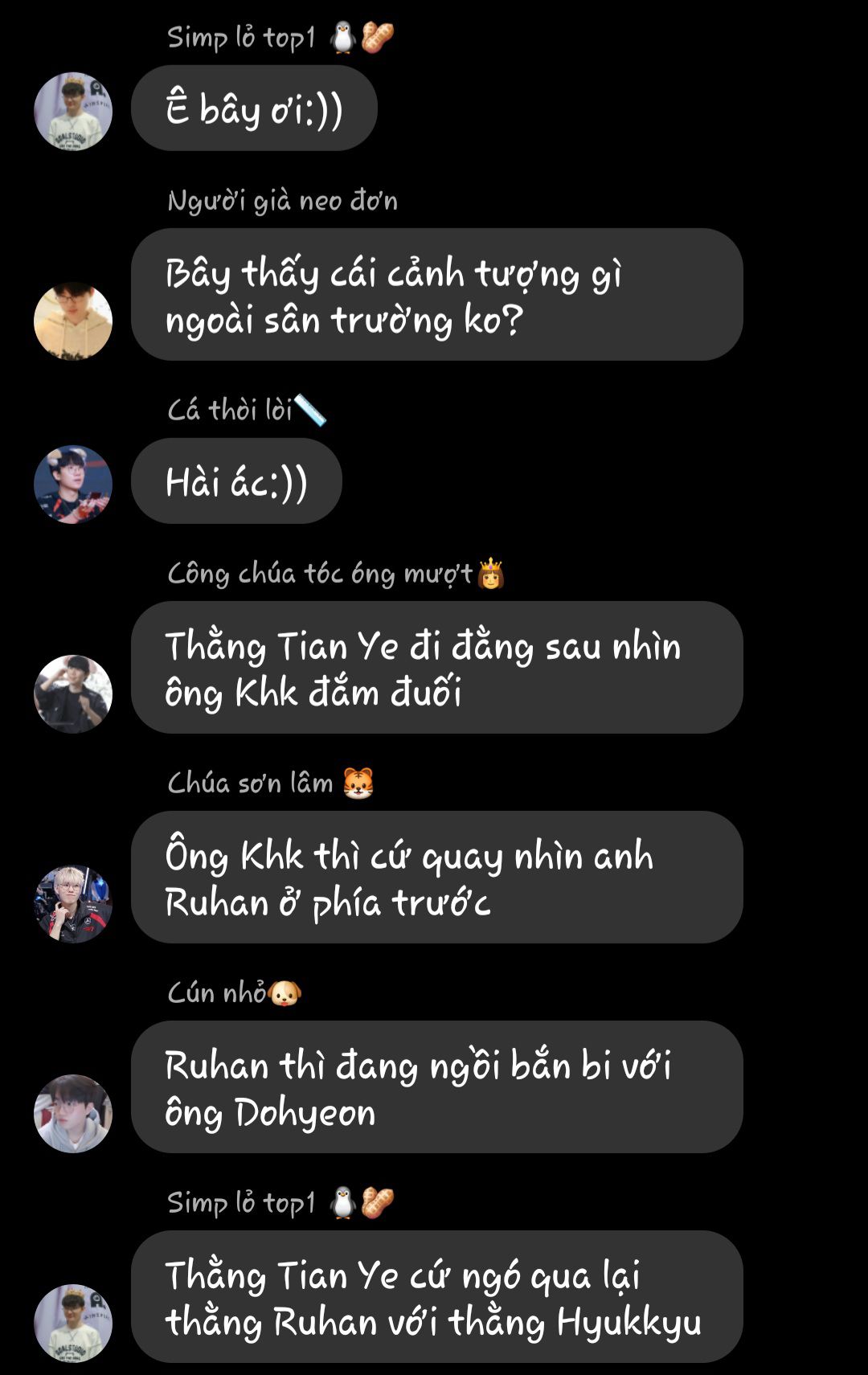Viewport: 868px width, 1375px height.
Task: View profile picture of Người già neo đơn
Action: (73, 321)
